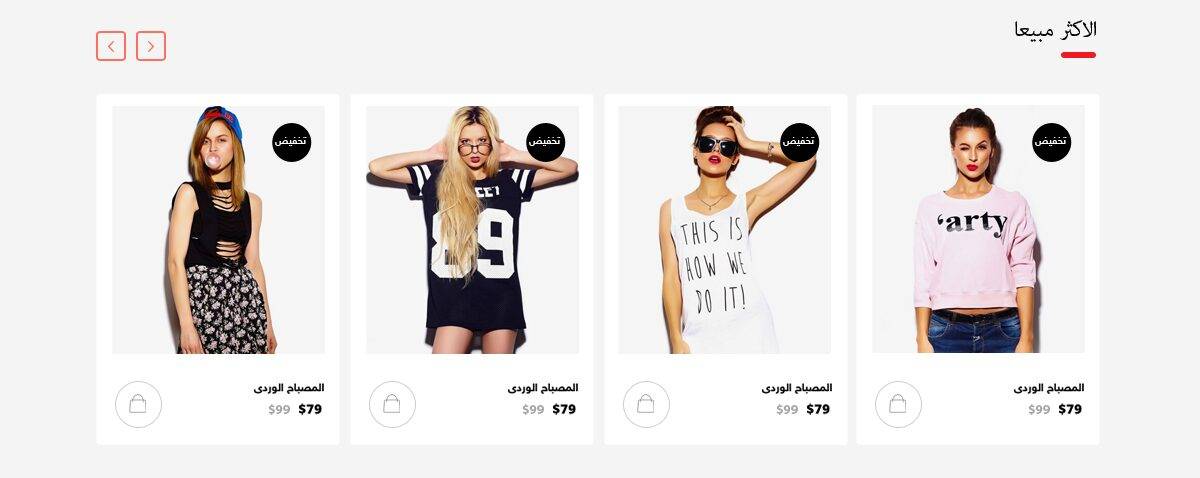Tap the cart icon under the 89 jersey
Screen dimensions: 1200x478
point(392,404)
